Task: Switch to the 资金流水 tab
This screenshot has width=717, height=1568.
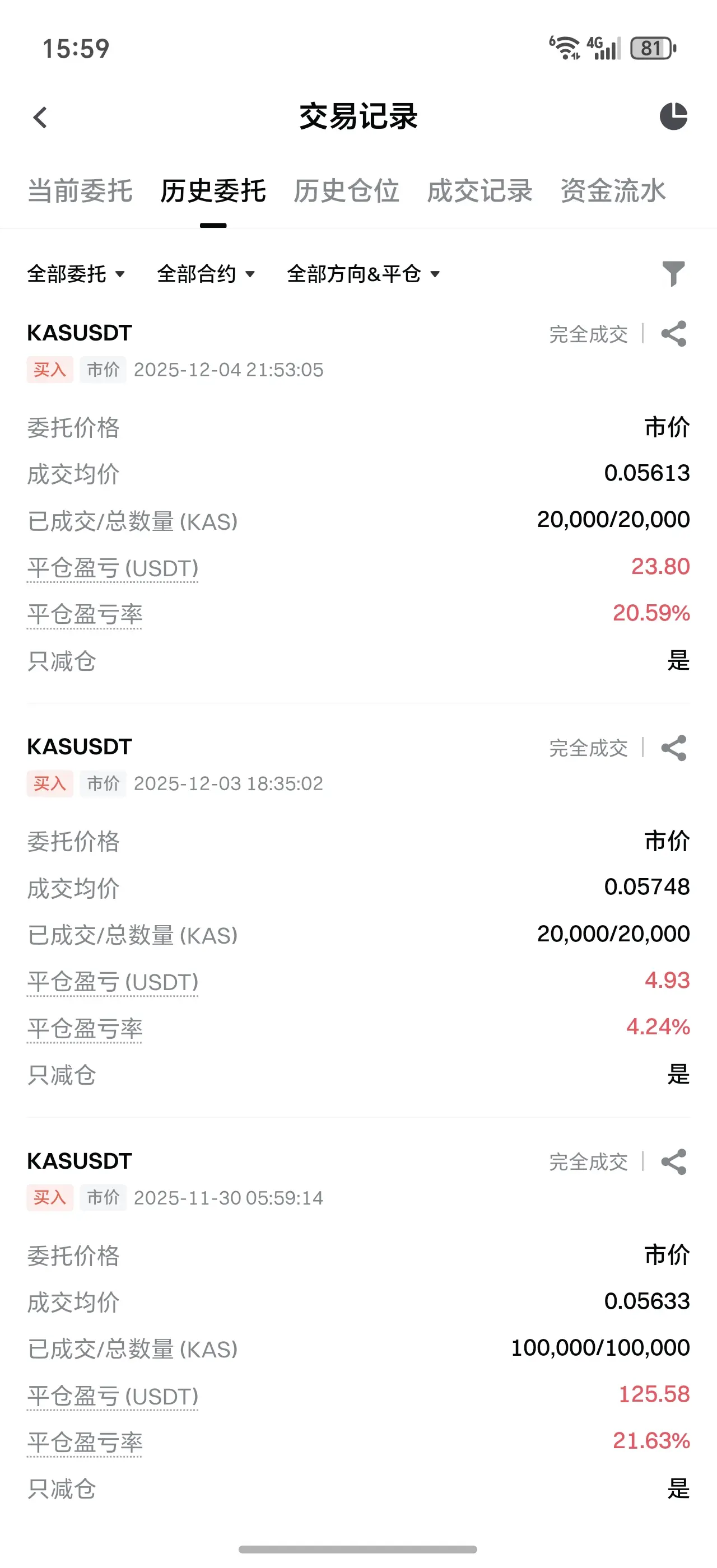Action: (613, 191)
